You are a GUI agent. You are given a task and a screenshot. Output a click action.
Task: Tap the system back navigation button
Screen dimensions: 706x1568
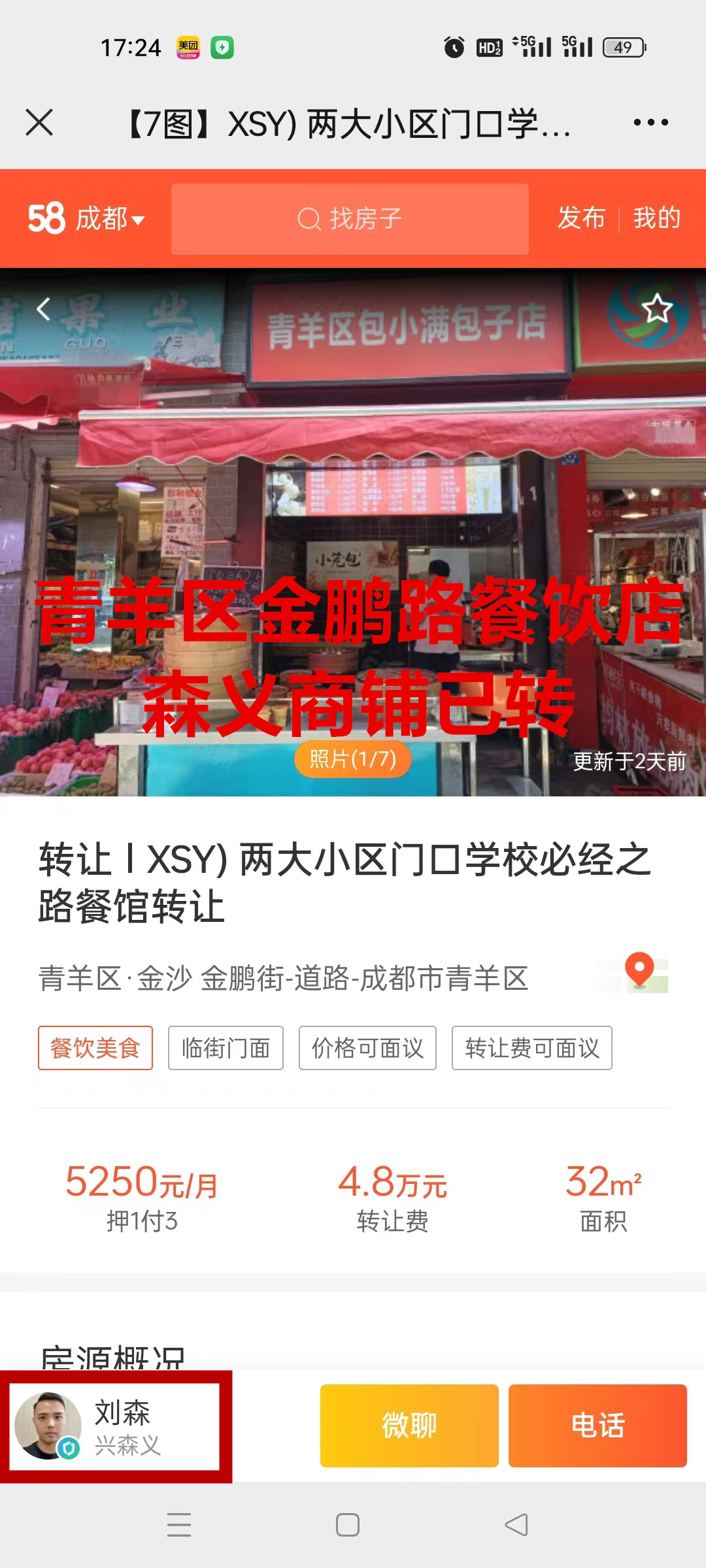[516, 1525]
